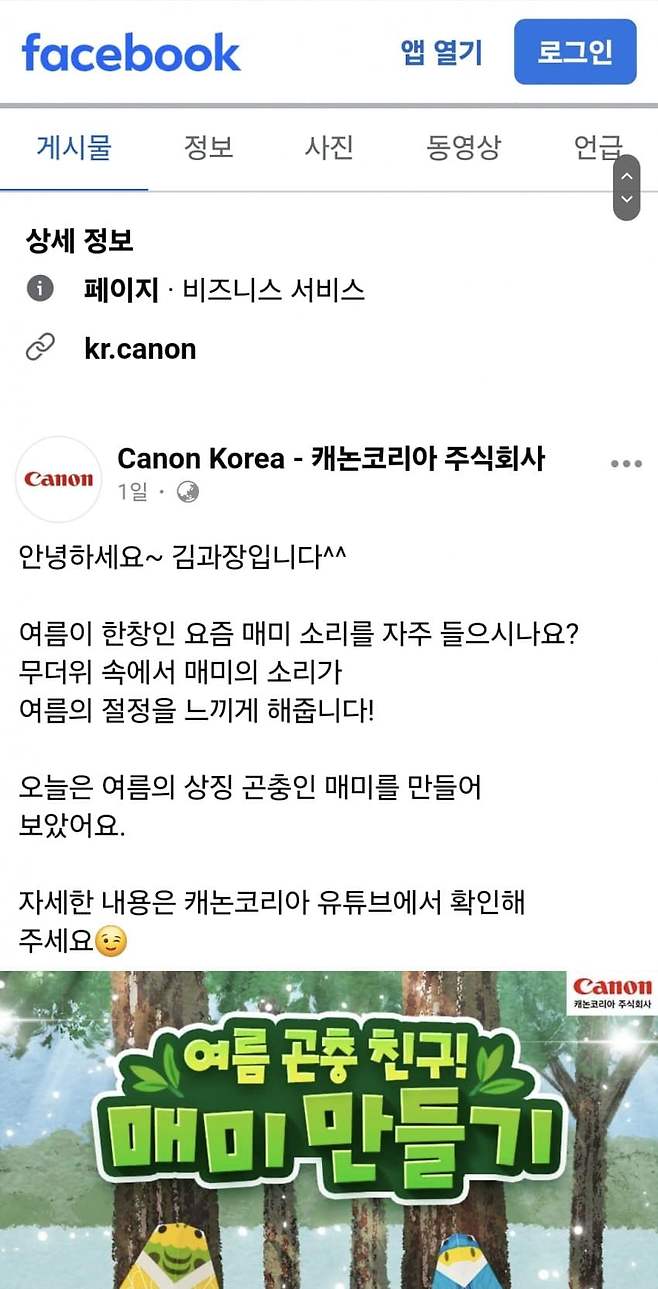Open the kr.canon website link
This screenshot has width=658, height=1289.
140,349
